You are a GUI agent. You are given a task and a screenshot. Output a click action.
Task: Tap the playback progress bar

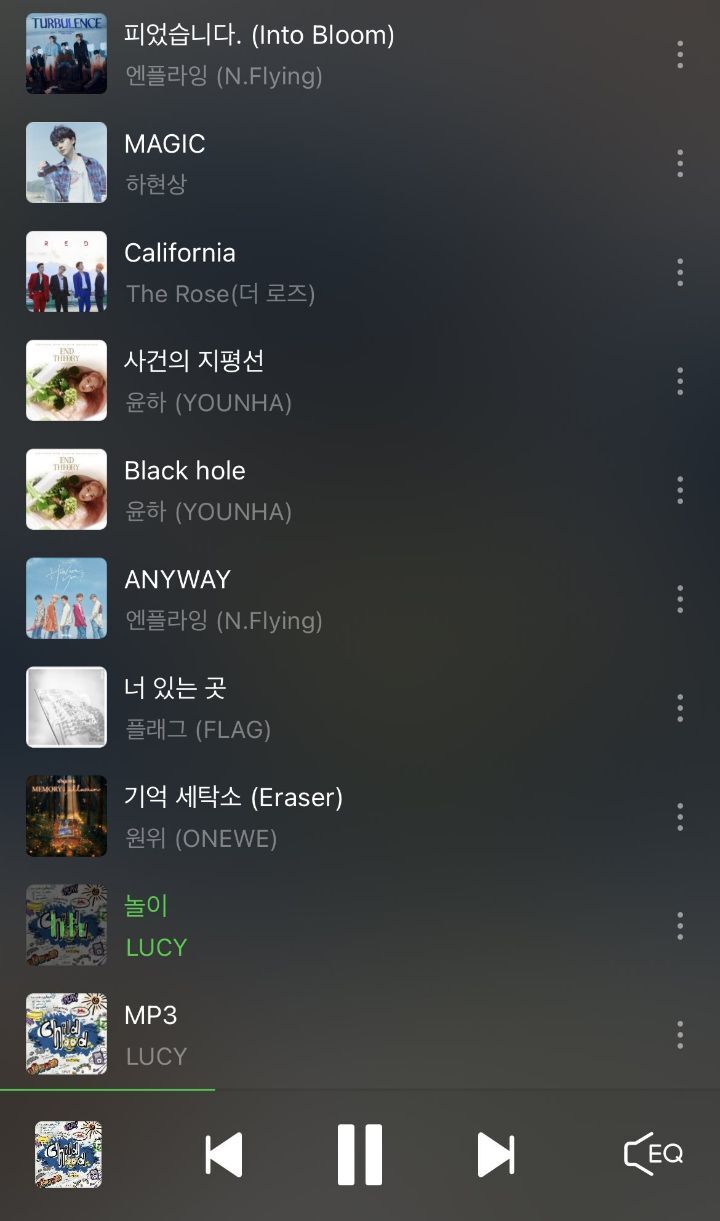360,1090
